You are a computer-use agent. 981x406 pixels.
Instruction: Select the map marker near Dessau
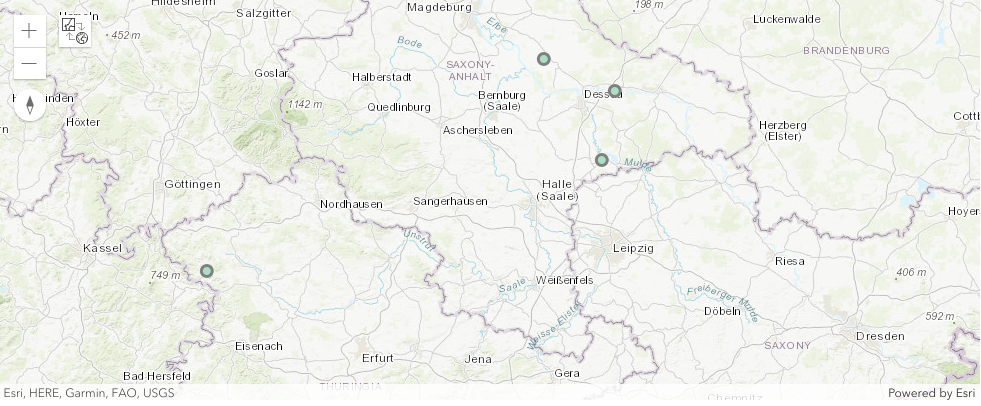point(615,91)
